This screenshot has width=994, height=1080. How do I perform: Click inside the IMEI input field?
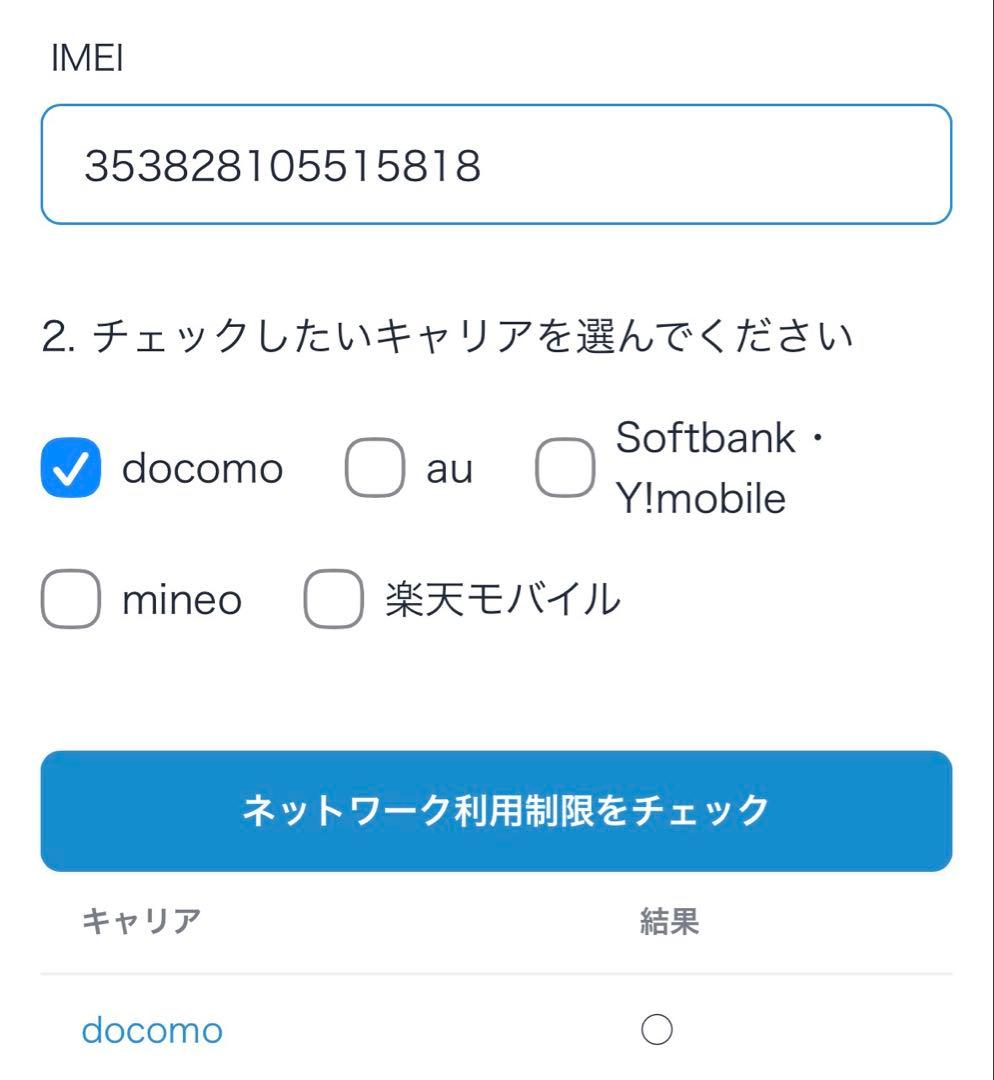point(497,163)
